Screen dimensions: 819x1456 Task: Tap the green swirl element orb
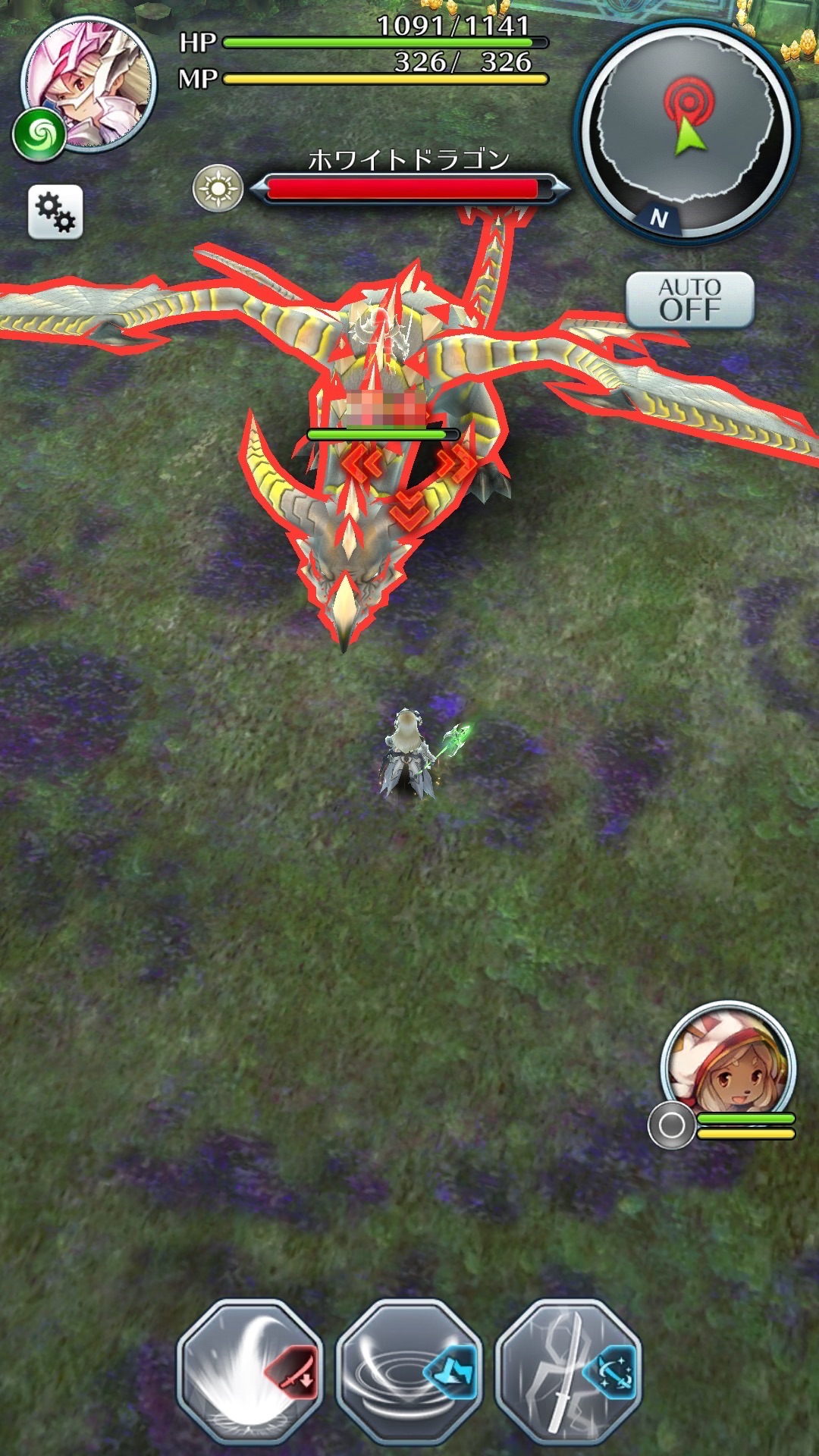[x=39, y=135]
